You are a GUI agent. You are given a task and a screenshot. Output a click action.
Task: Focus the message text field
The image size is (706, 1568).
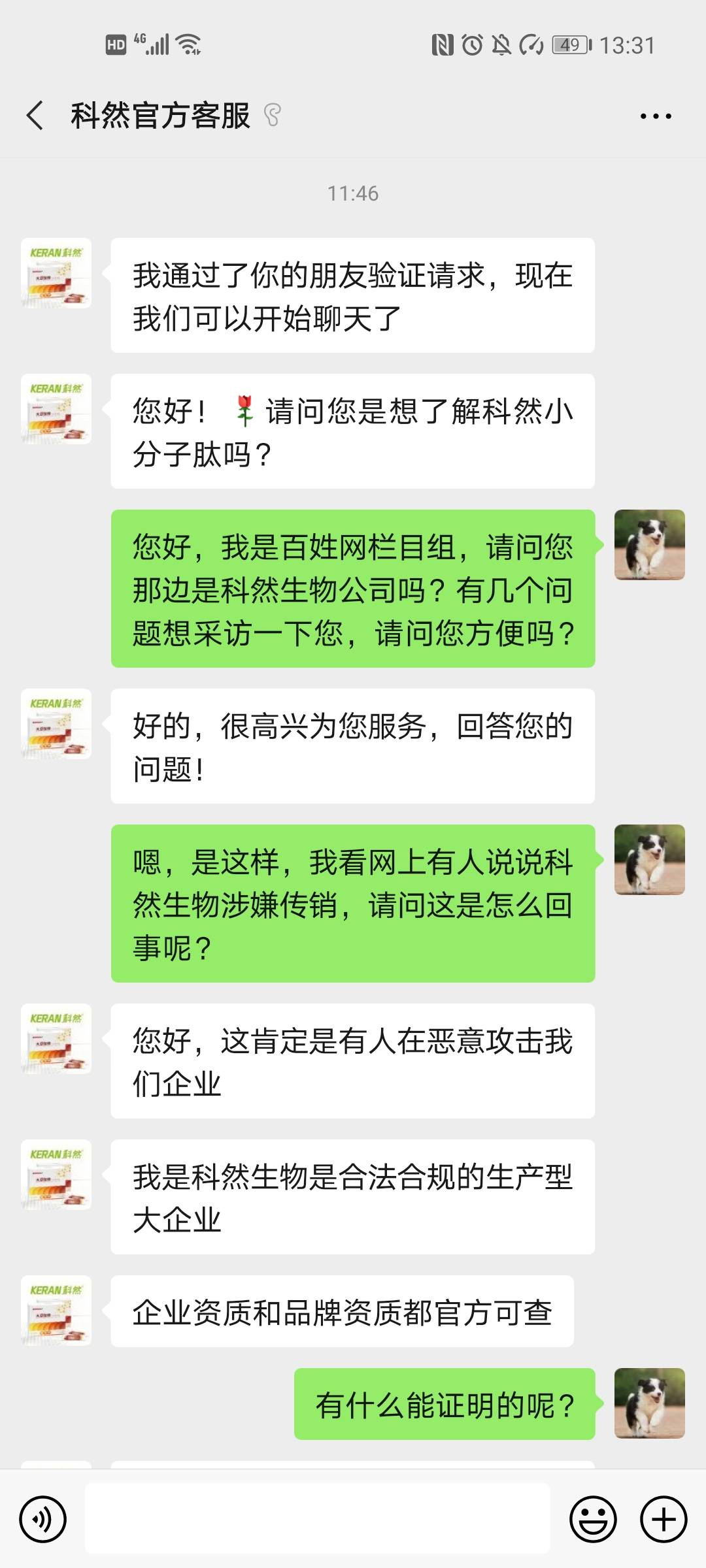tap(318, 1518)
